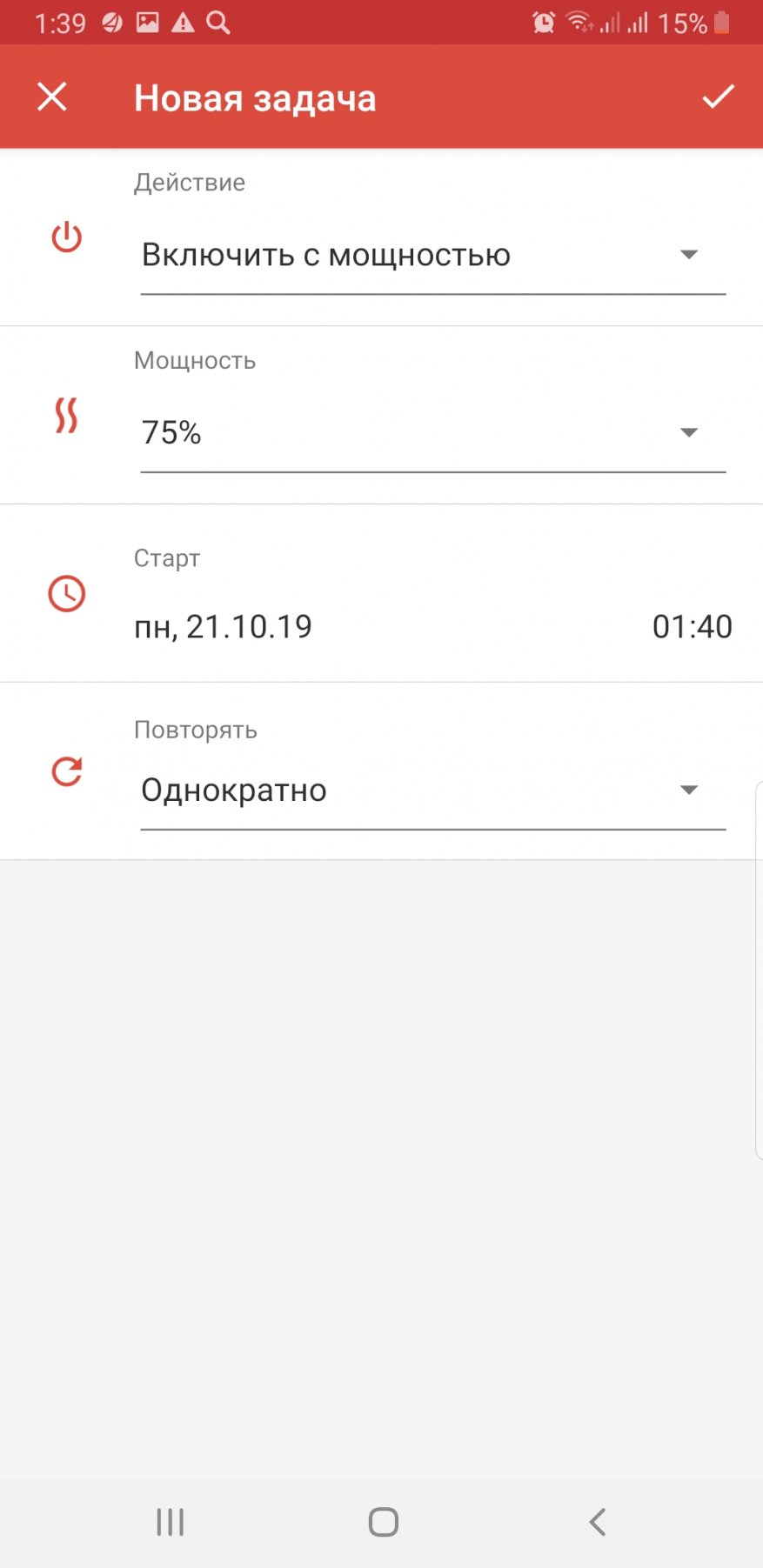Set the start time 01:40
Image resolution: width=763 pixels, height=1568 pixels.
click(692, 627)
